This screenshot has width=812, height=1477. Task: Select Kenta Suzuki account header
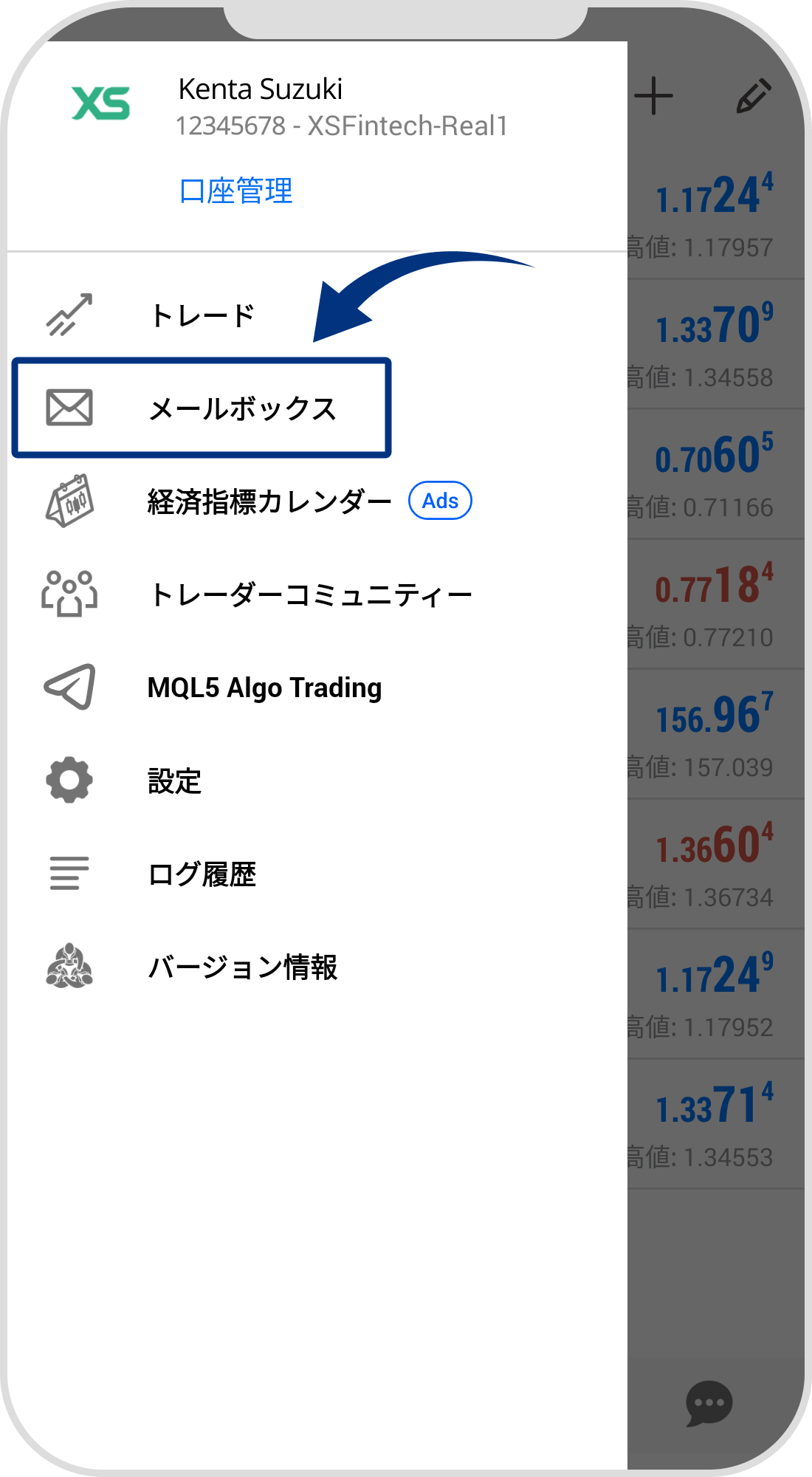(x=260, y=90)
